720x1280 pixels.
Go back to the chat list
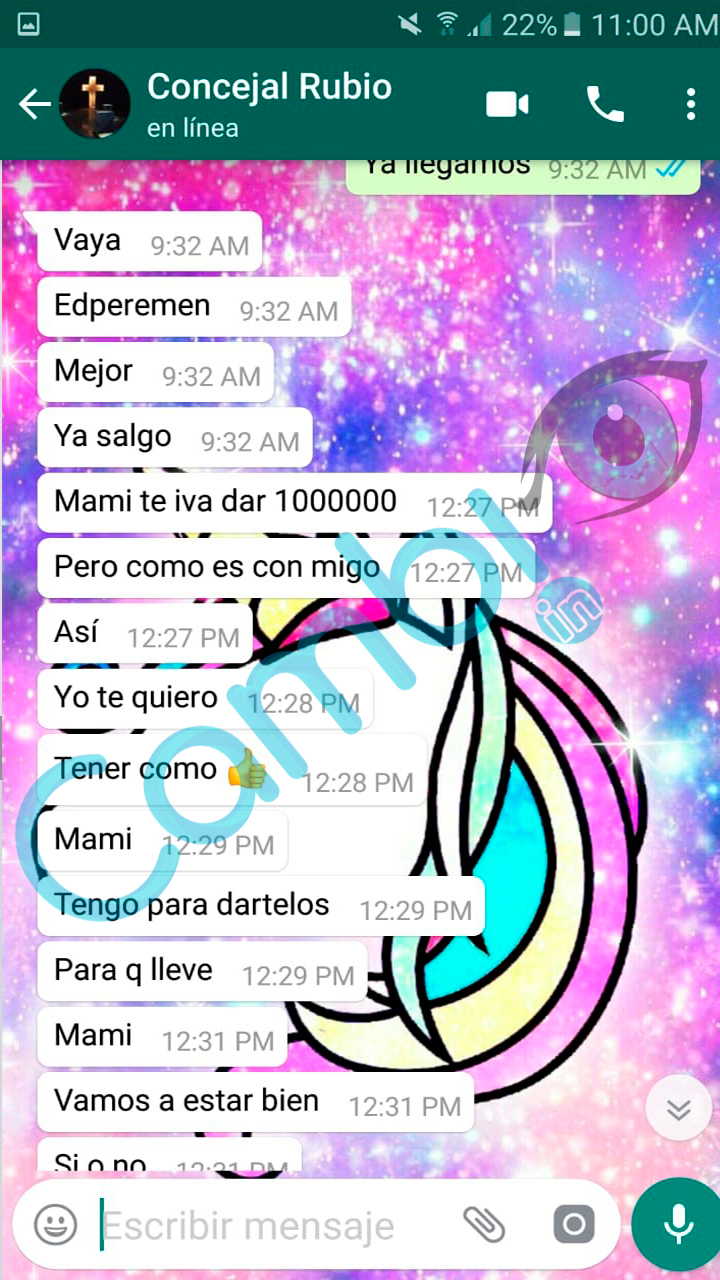pyautogui.click(x=34, y=104)
